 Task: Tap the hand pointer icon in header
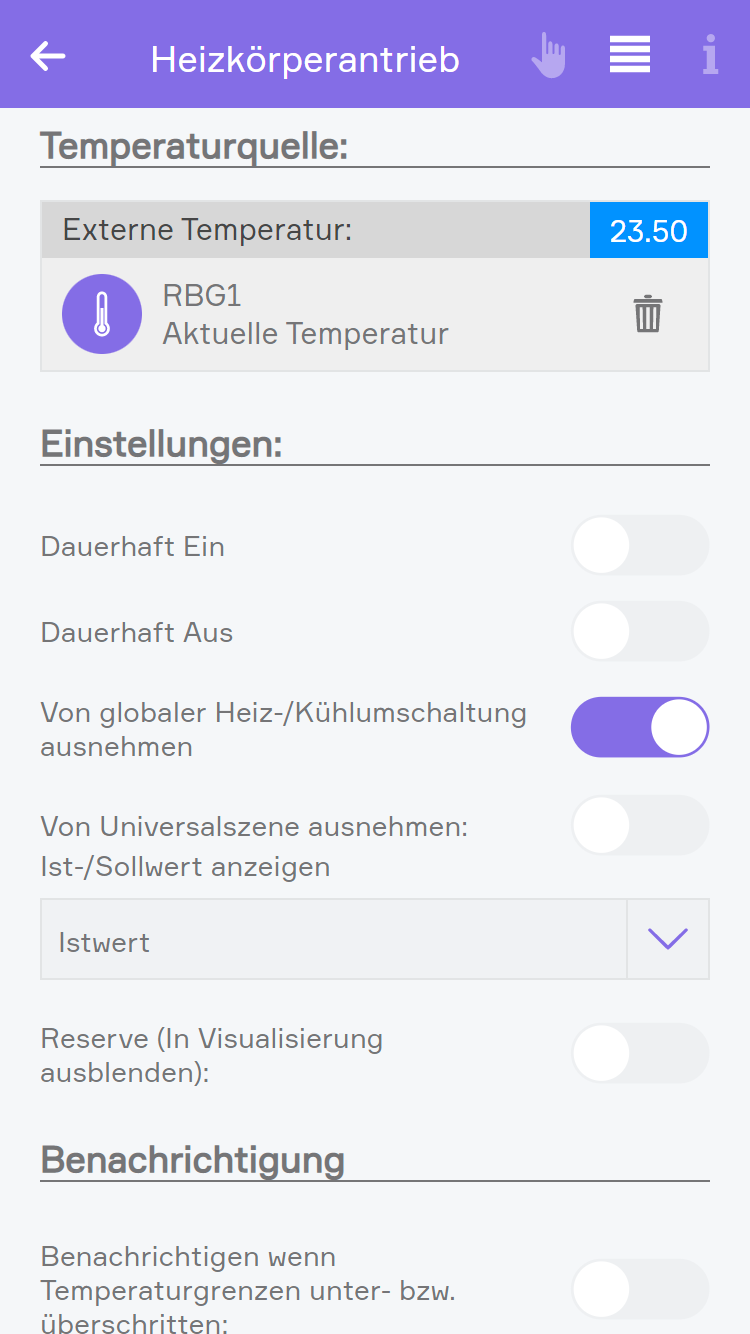pos(548,56)
